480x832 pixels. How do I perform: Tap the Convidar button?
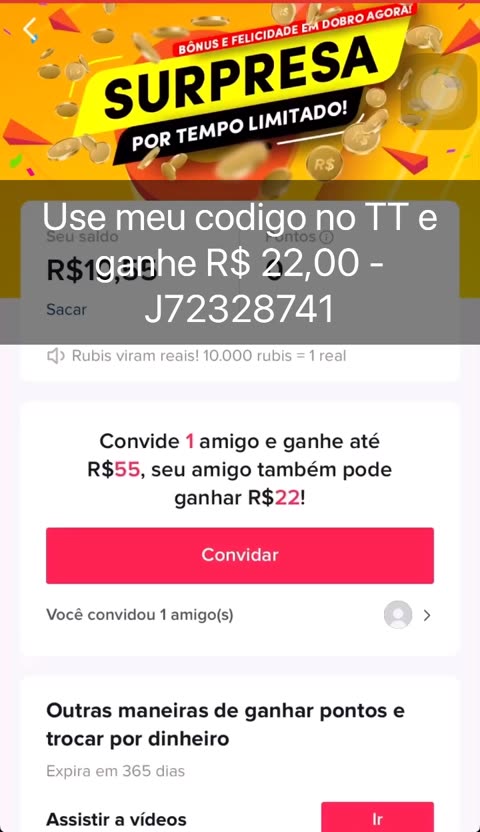click(240, 555)
